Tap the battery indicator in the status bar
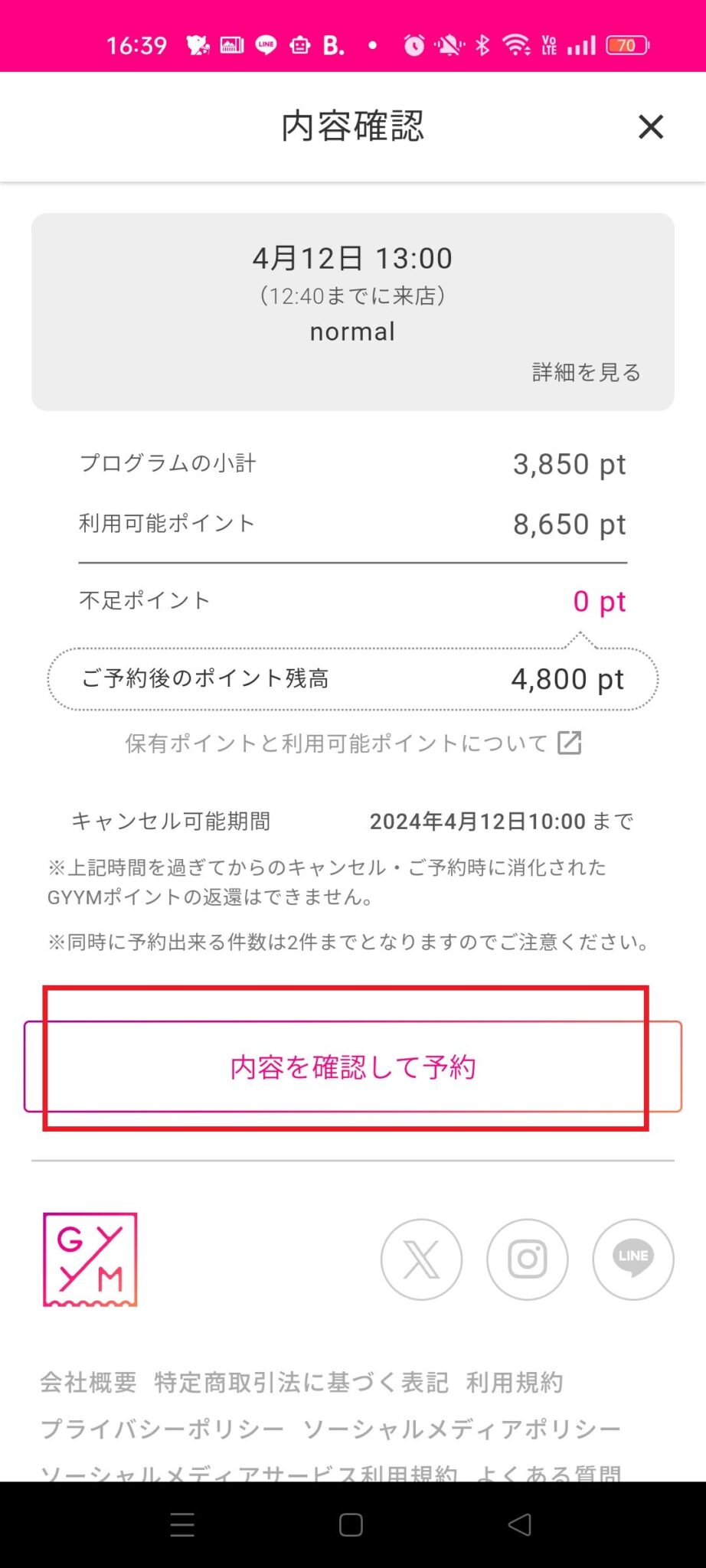The width and height of the screenshot is (706, 1568). pos(625,46)
